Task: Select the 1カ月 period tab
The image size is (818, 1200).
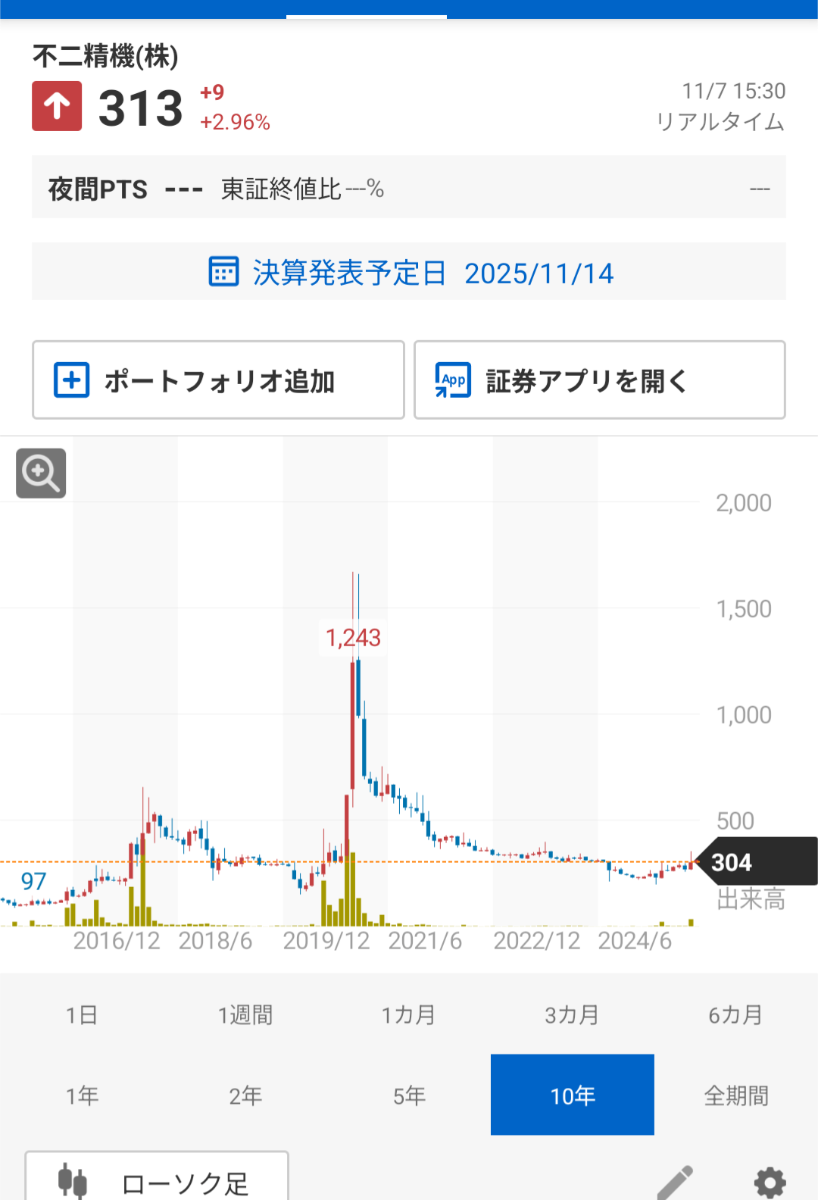Action: [409, 1014]
